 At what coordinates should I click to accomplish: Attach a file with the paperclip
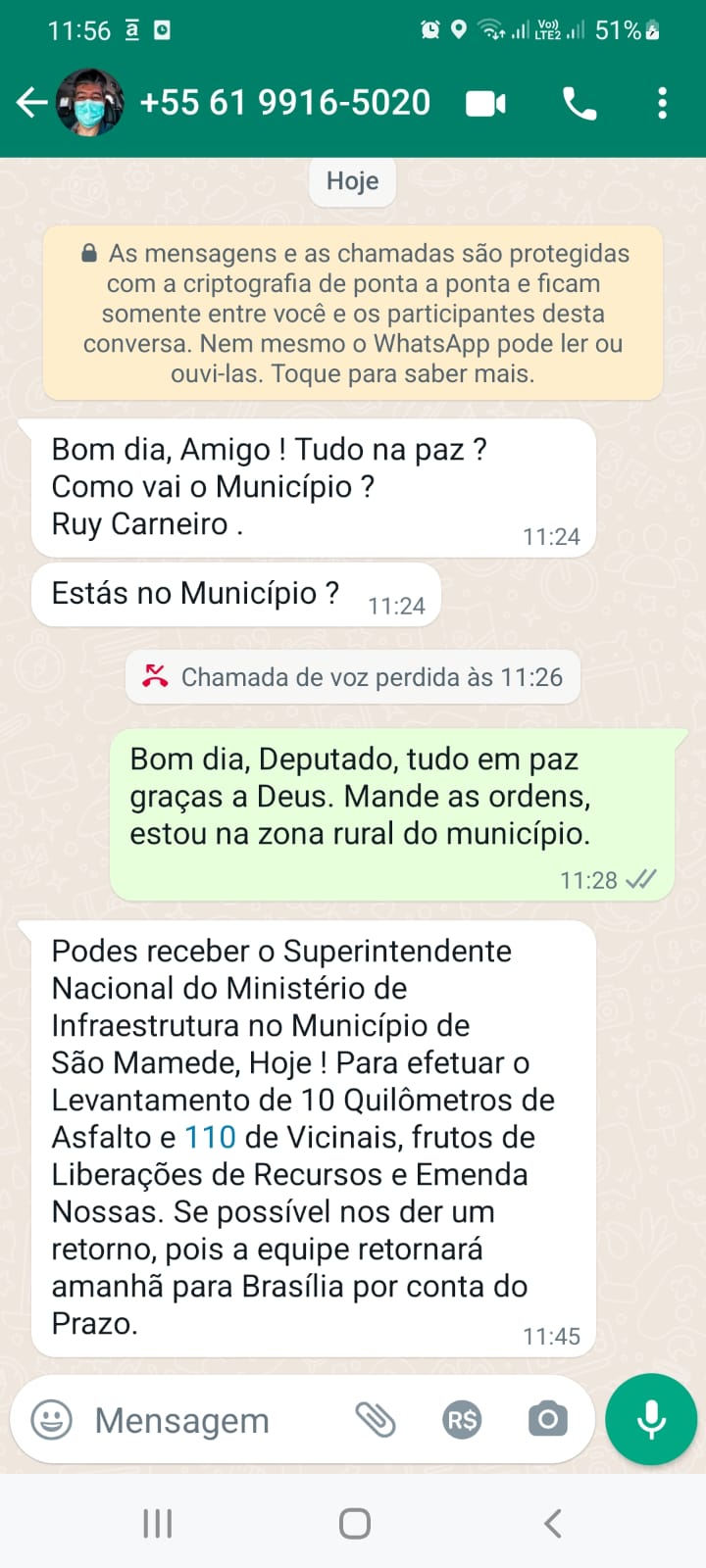tap(376, 1419)
